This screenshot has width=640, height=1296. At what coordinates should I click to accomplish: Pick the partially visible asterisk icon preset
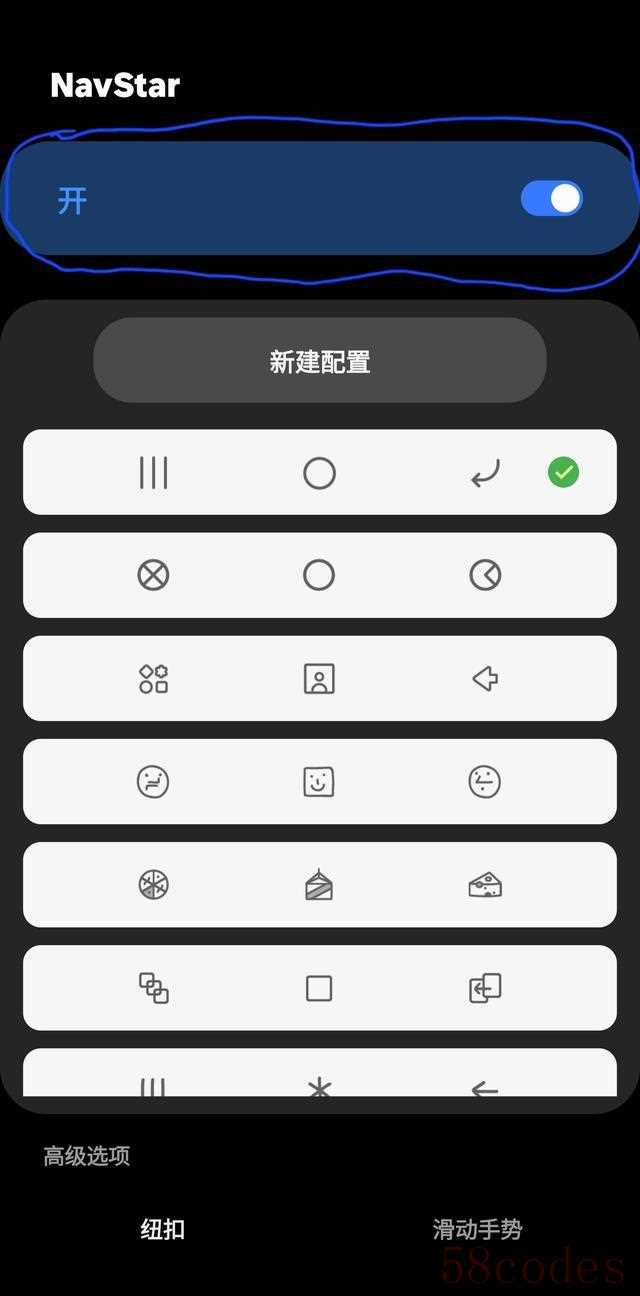[x=320, y=1072]
